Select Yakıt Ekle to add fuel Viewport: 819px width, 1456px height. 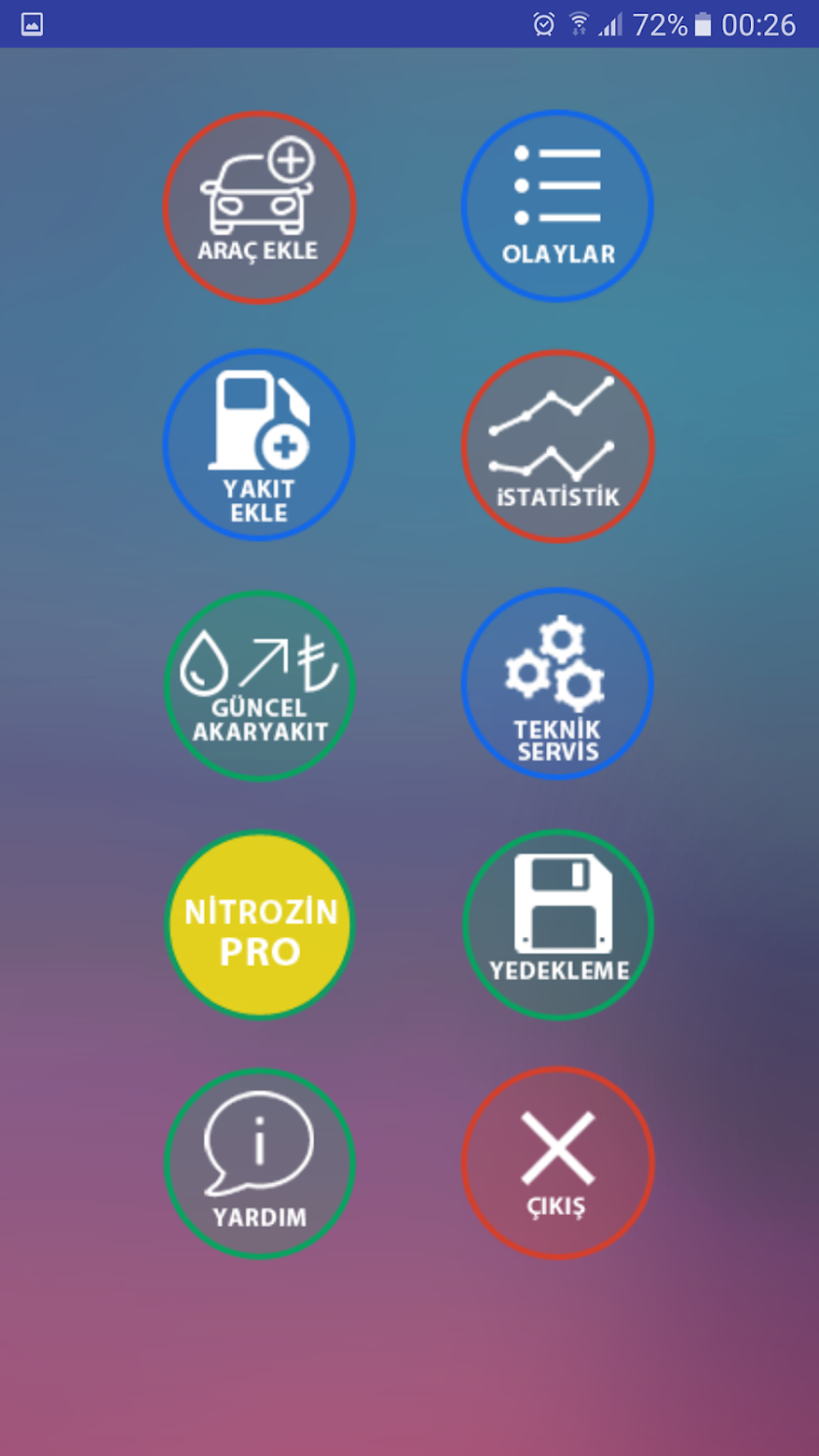coord(259,446)
